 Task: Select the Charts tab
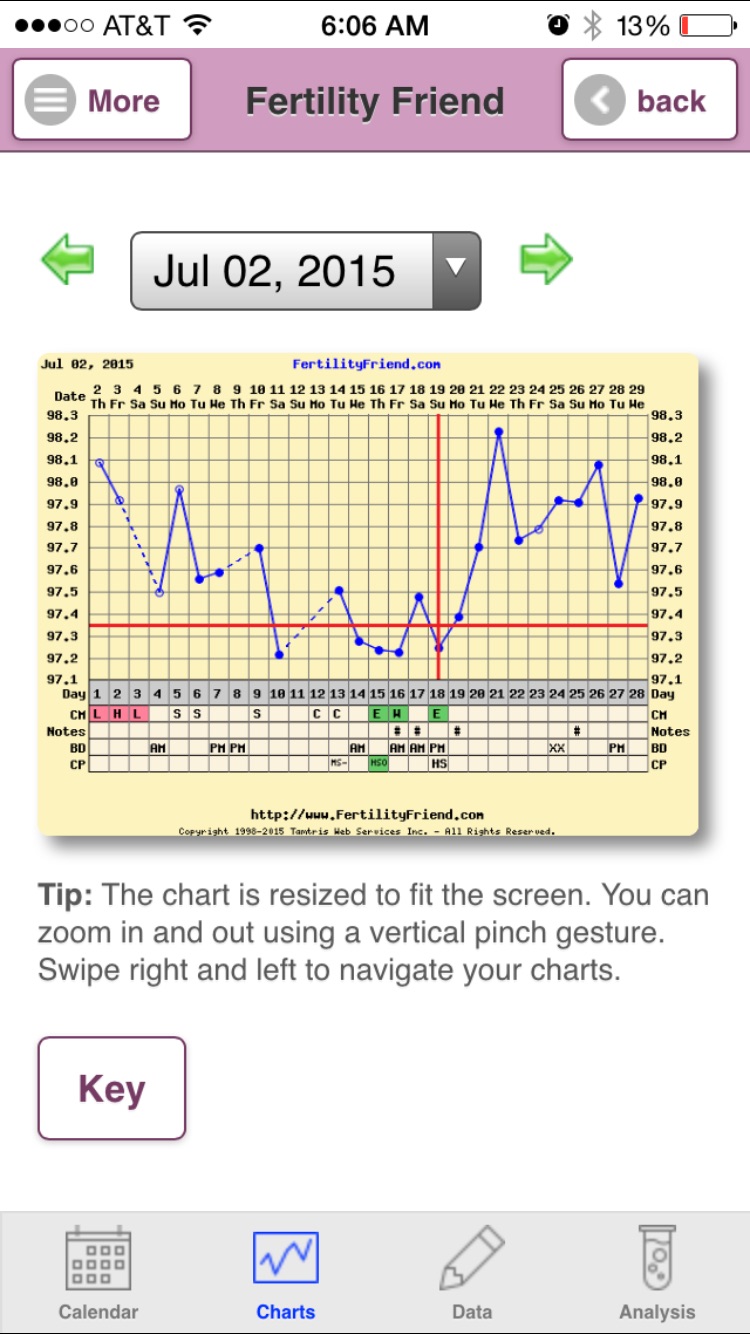(x=285, y=1273)
